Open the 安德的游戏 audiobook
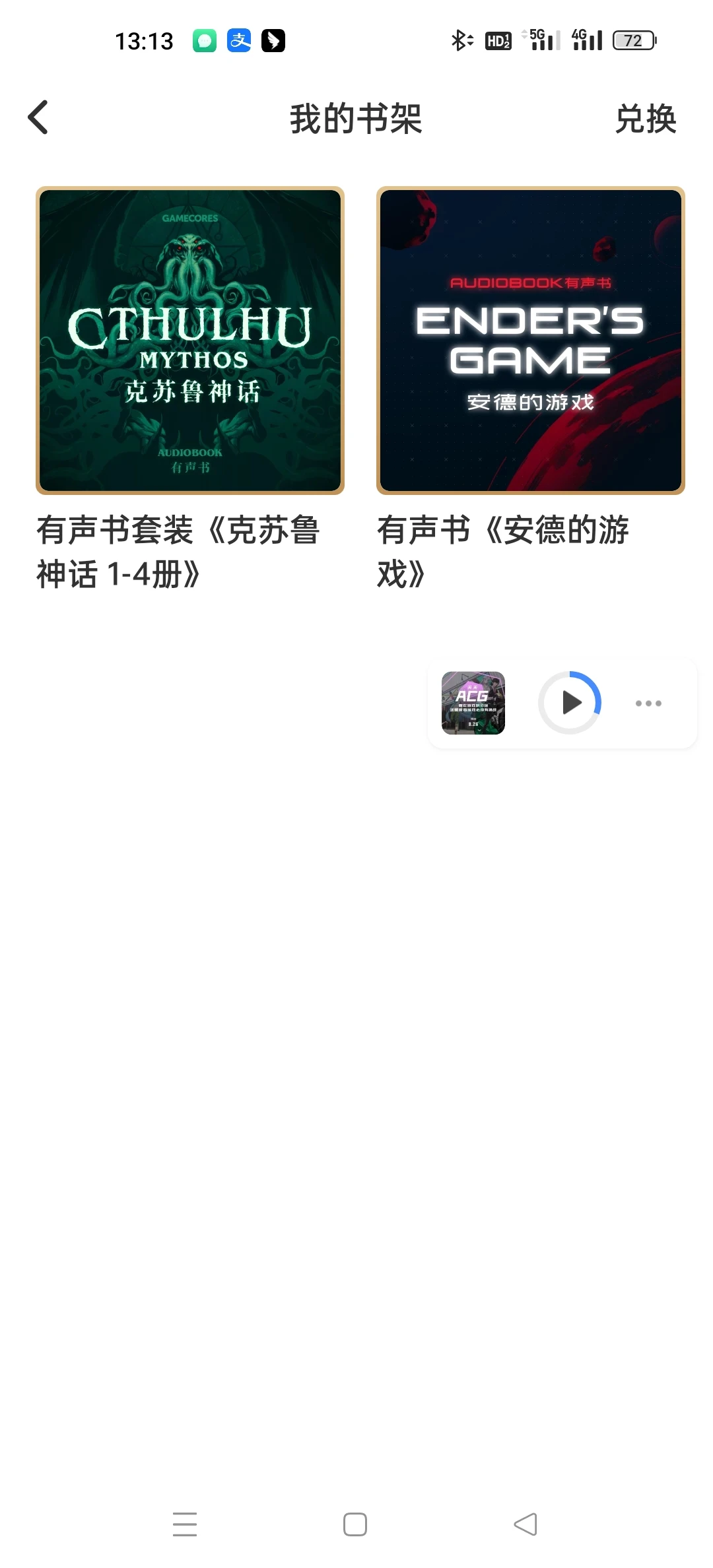 530,341
